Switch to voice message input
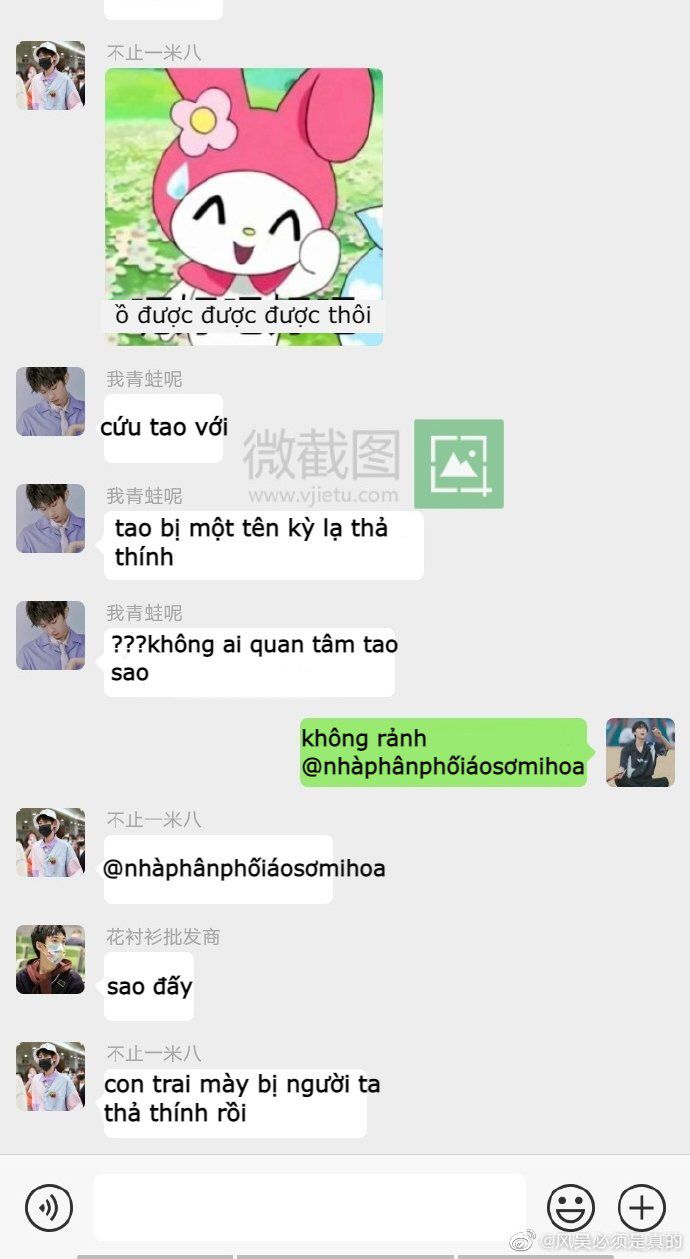This screenshot has height=1259, width=690. [48, 1207]
